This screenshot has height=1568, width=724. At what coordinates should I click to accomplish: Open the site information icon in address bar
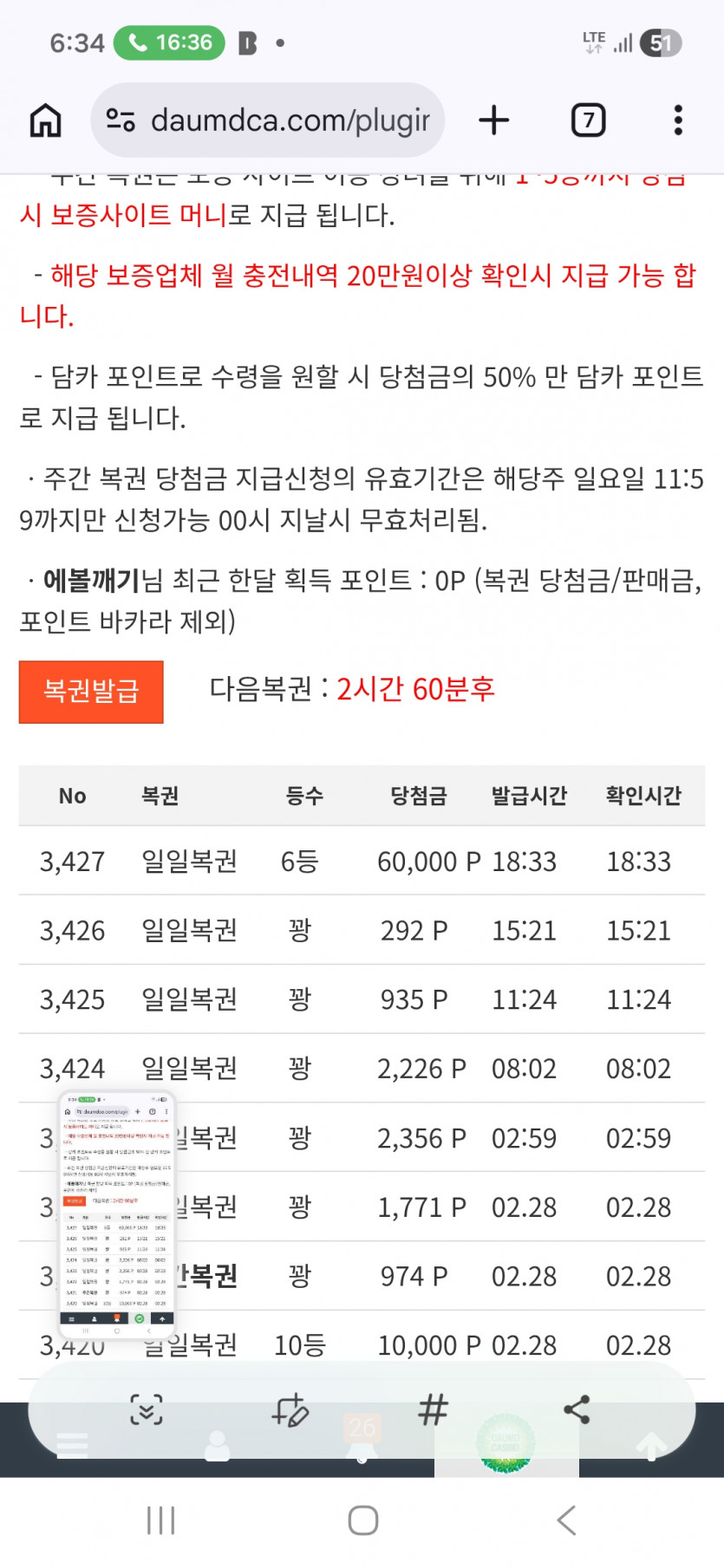[x=120, y=120]
